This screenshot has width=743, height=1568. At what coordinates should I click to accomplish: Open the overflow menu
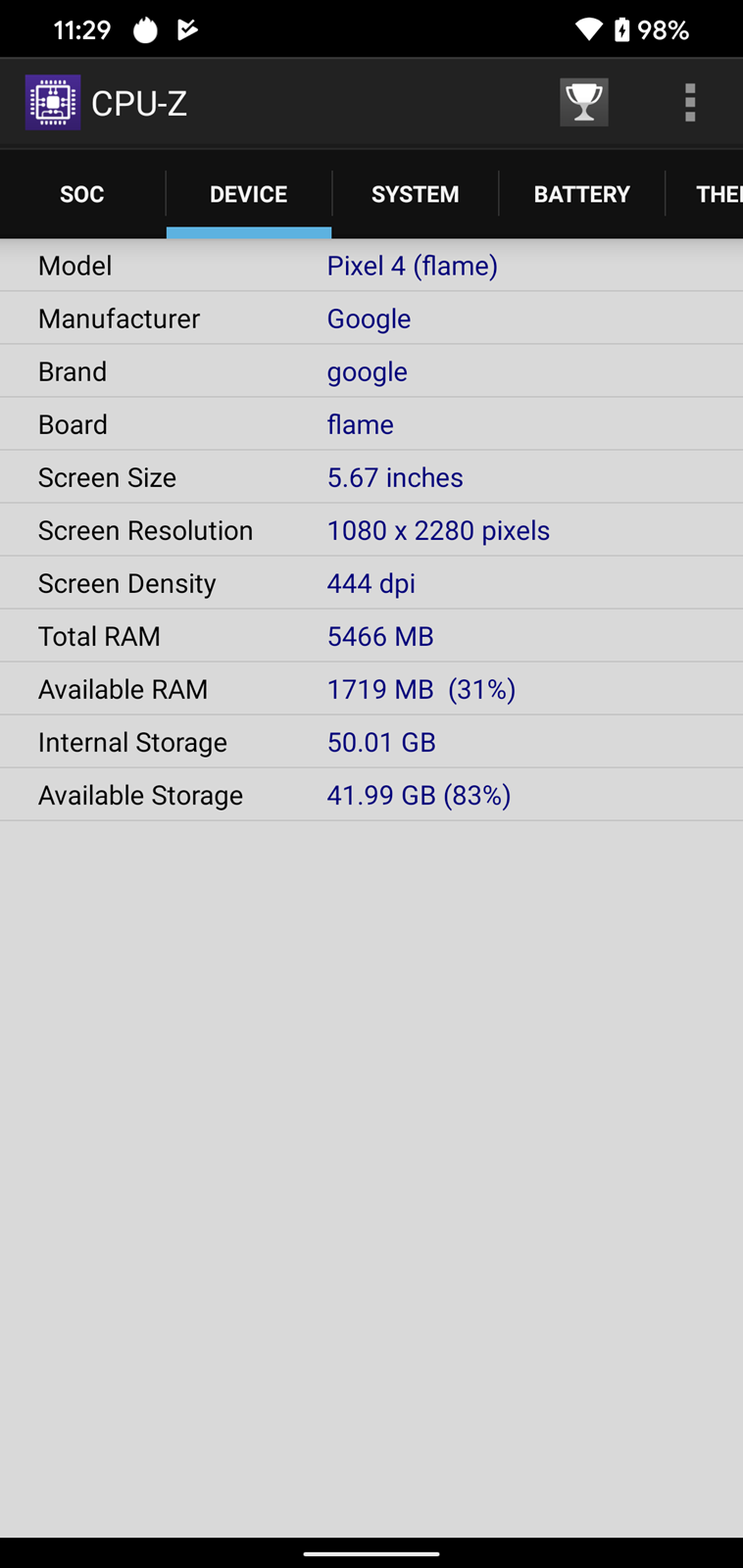(690, 102)
